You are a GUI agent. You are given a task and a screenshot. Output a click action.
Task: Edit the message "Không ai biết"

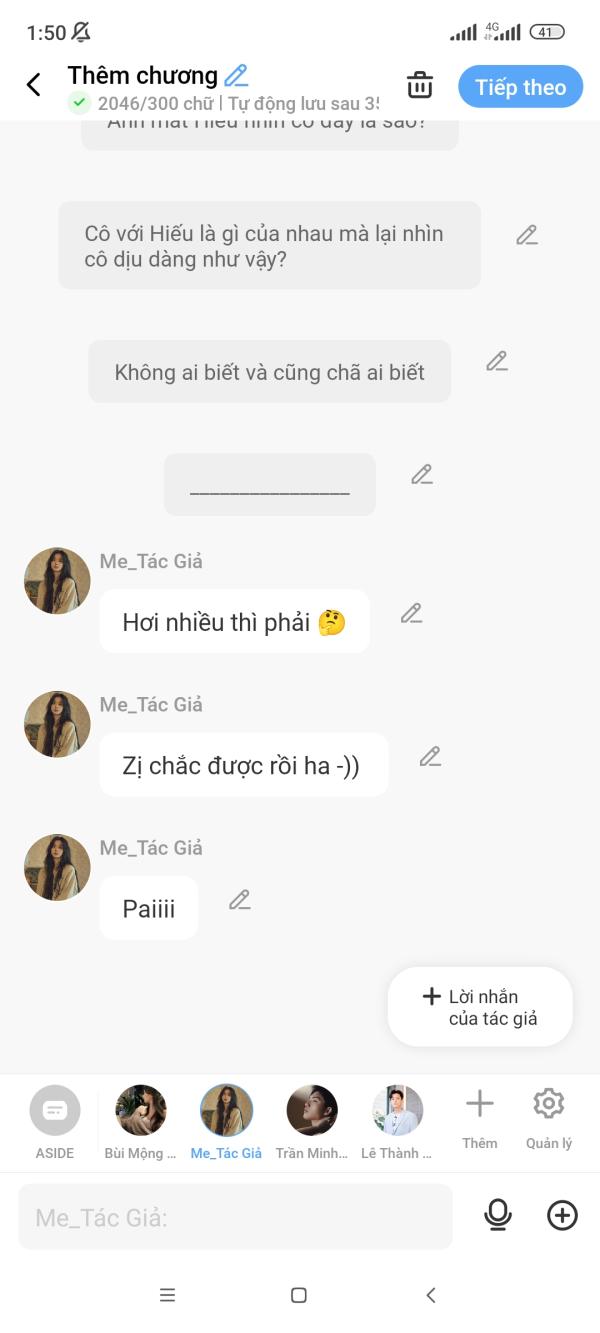click(497, 362)
